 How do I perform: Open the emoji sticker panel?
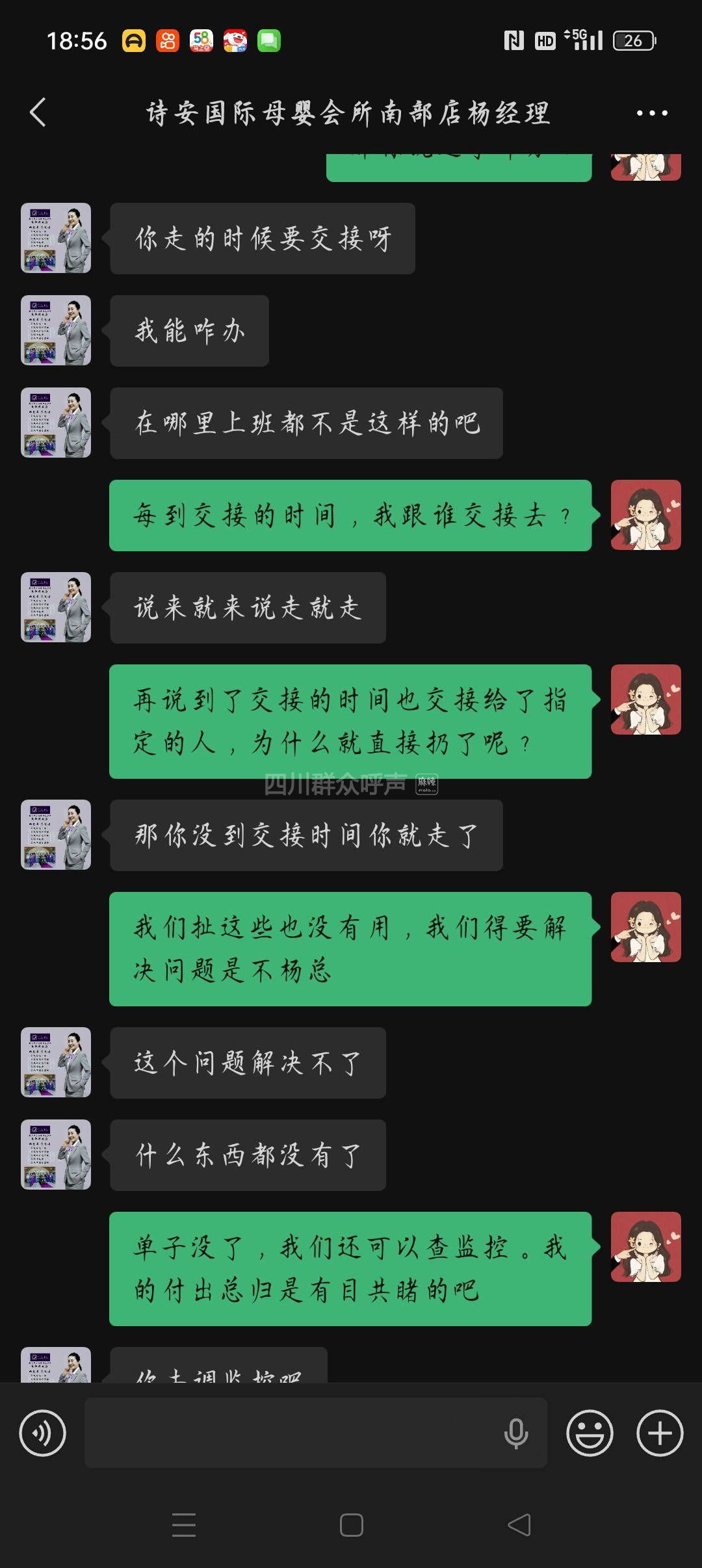coord(590,1433)
